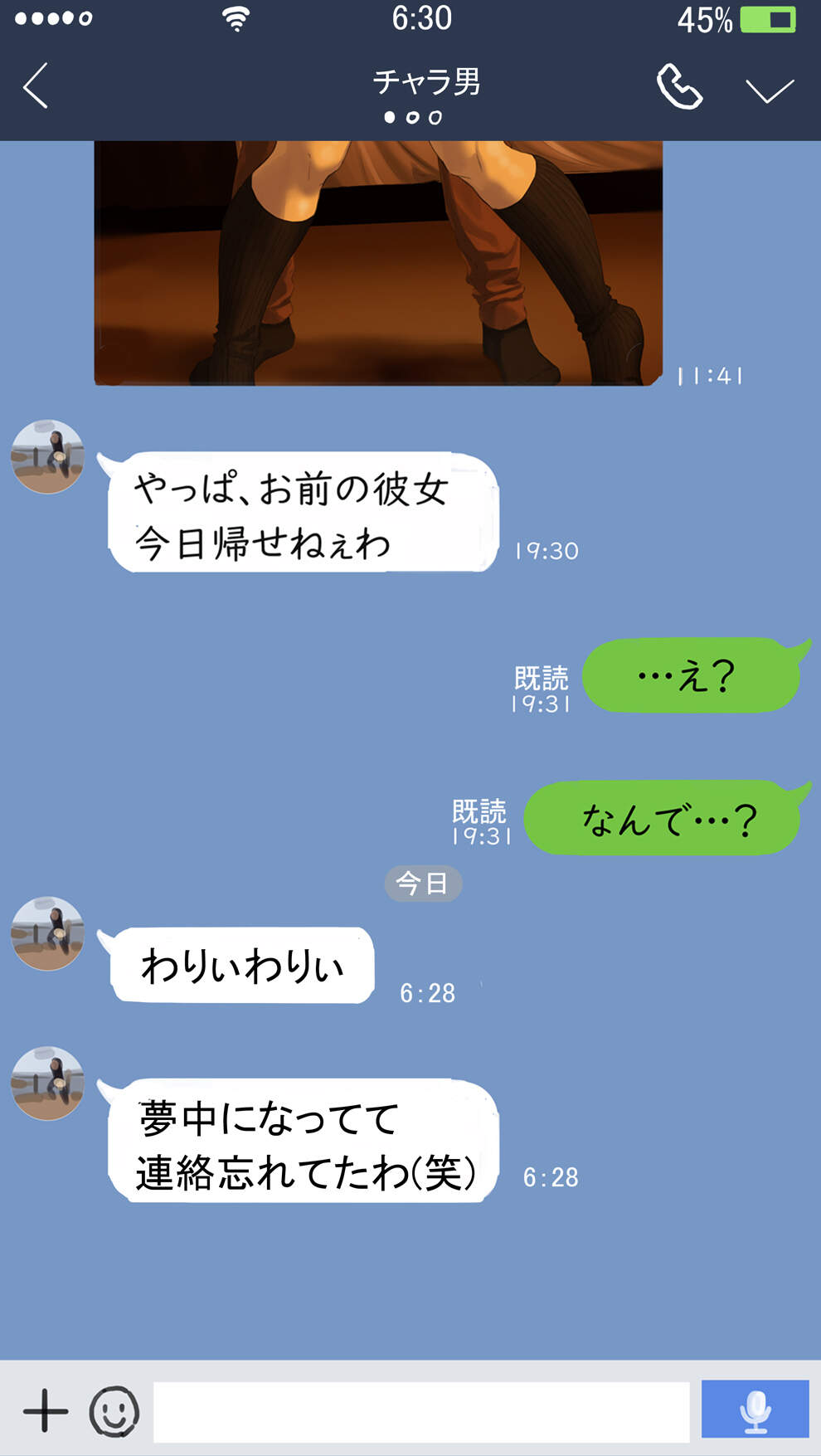821x1456 pixels.
Task: Go back from the チャラ男 chat
Action: coord(36,85)
